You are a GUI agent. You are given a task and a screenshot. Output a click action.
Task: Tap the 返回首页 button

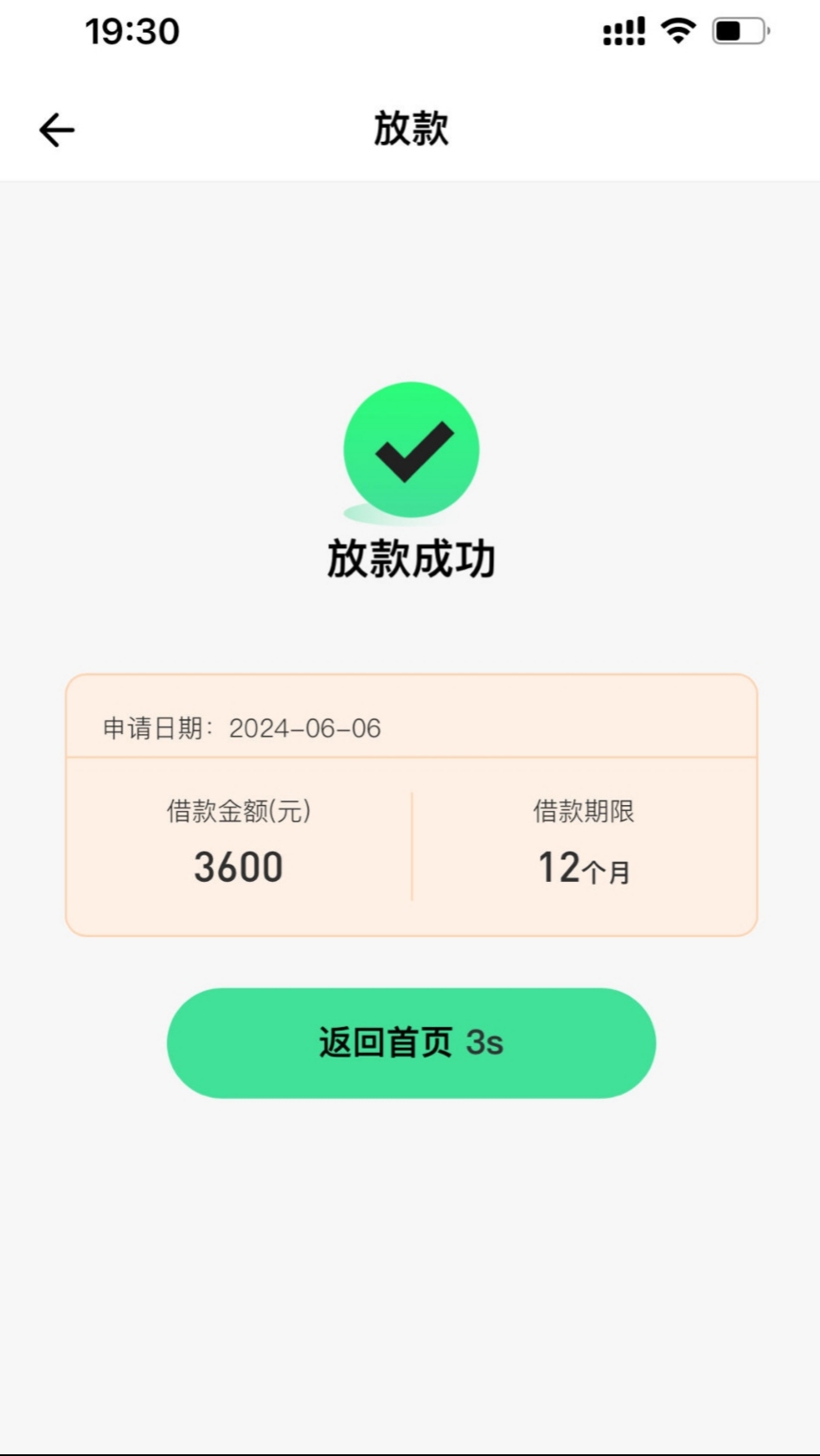pos(411,1043)
